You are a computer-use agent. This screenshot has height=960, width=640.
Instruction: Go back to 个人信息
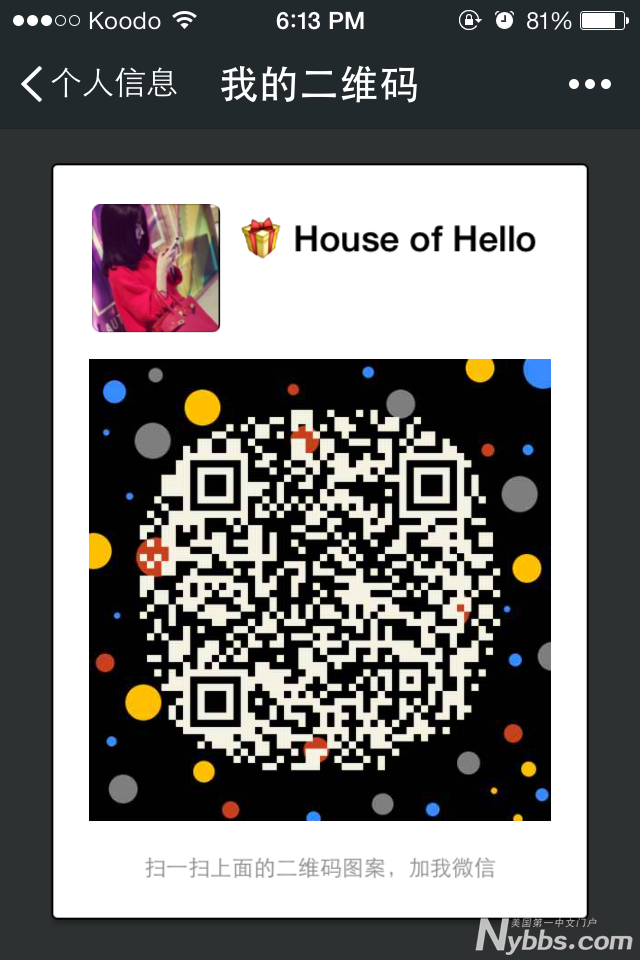(98, 84)
